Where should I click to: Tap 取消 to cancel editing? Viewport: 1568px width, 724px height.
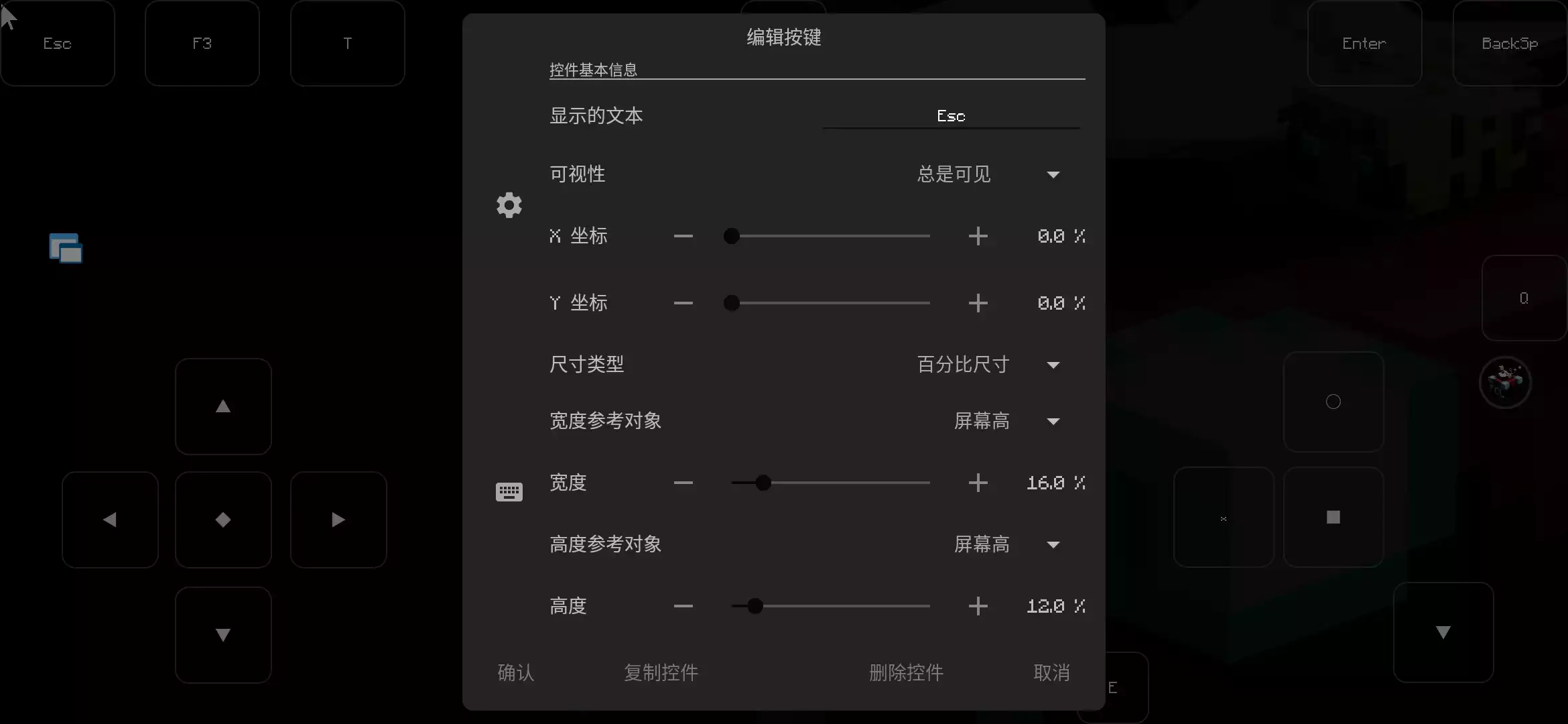tap(1051, 672)
